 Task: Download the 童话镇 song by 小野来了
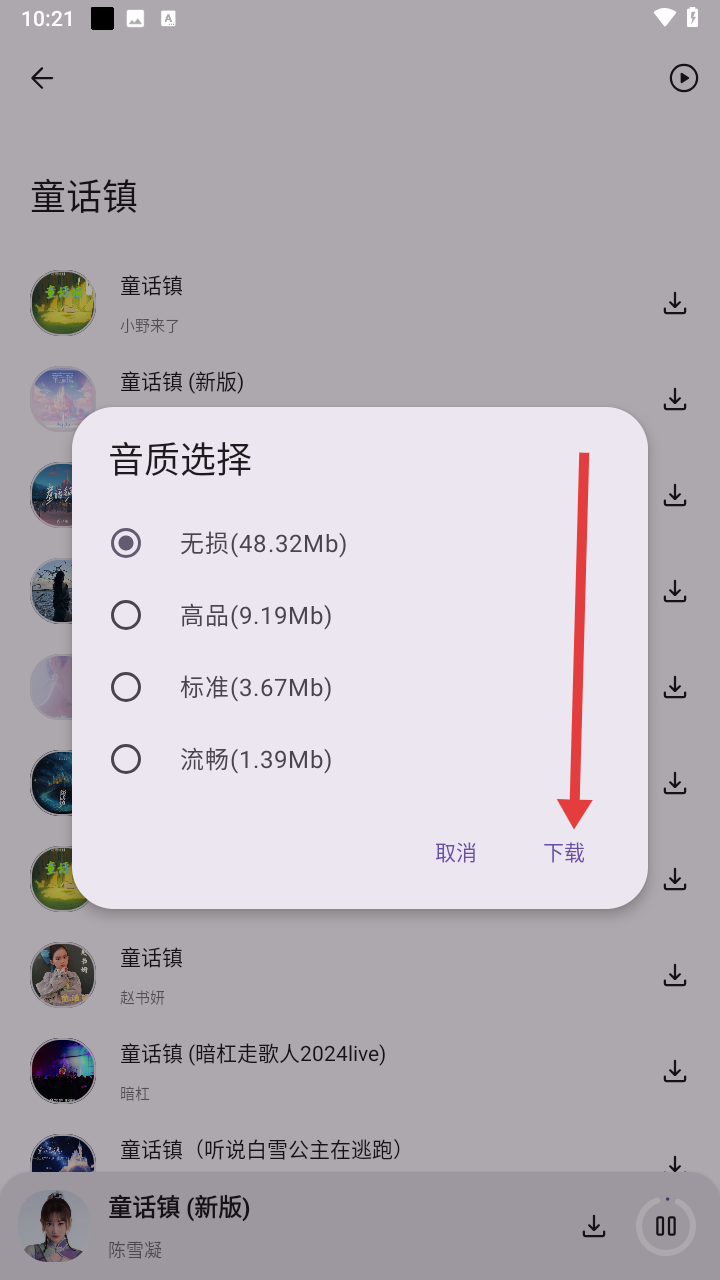675,302
